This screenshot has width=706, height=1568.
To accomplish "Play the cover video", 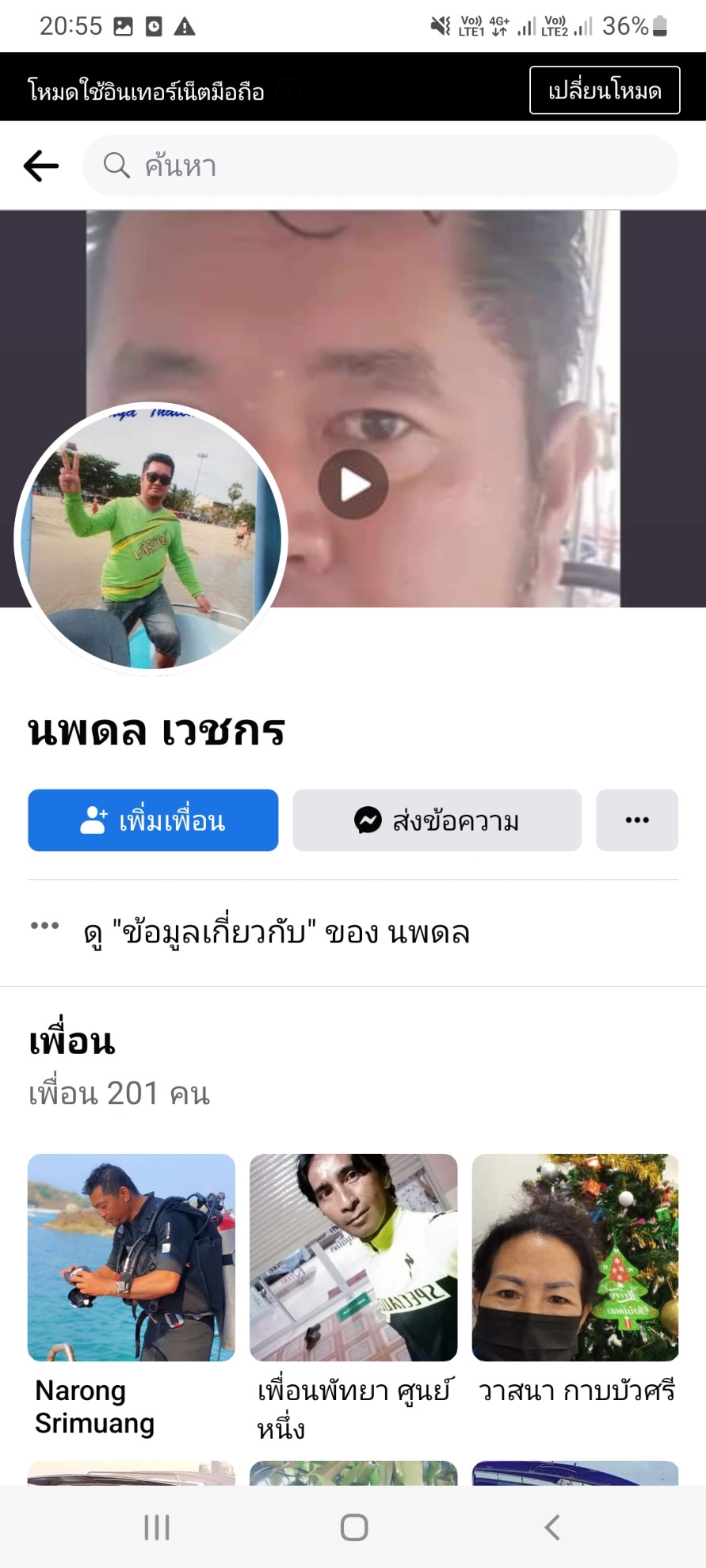I will (x=353, y=485).
